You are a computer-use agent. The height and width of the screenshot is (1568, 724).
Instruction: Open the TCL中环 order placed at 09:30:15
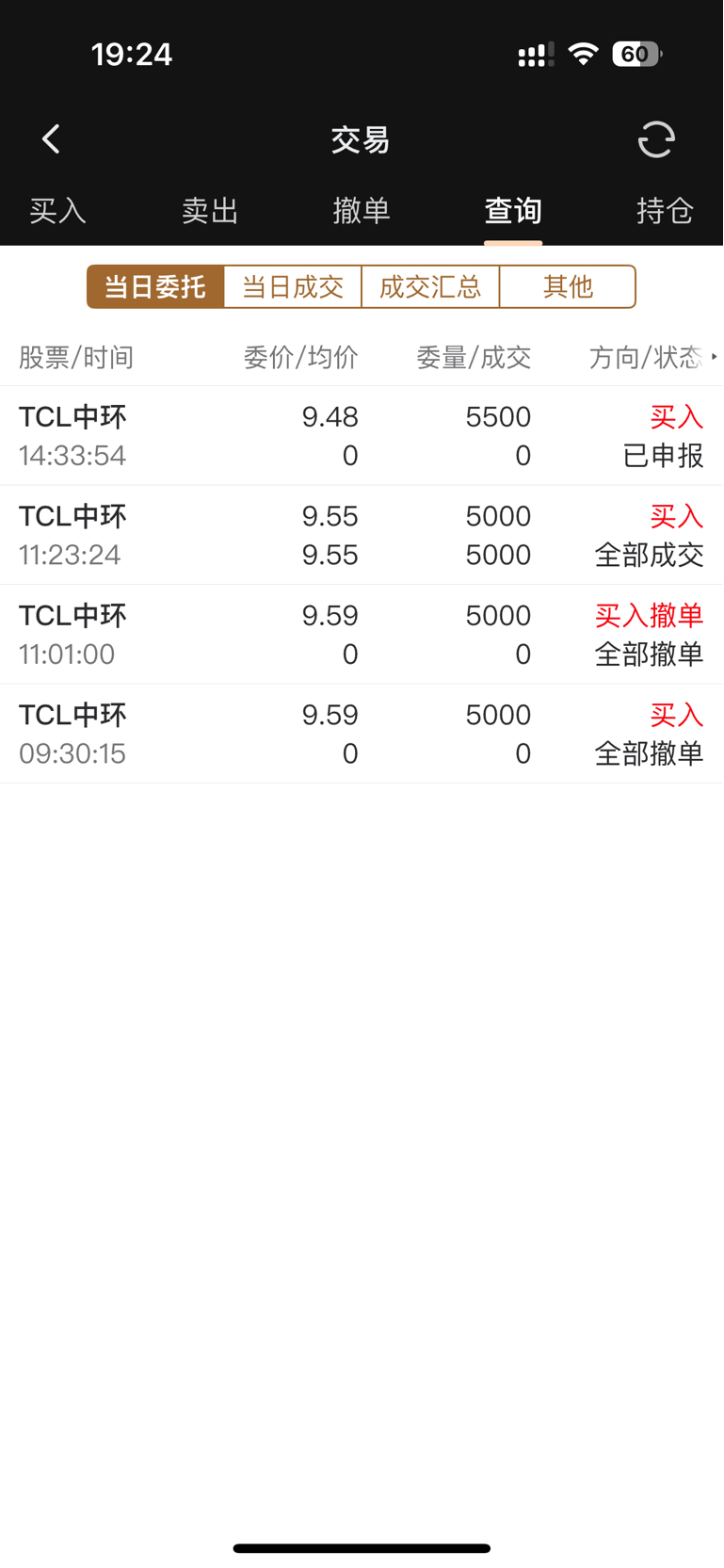(x=362, y=734)
